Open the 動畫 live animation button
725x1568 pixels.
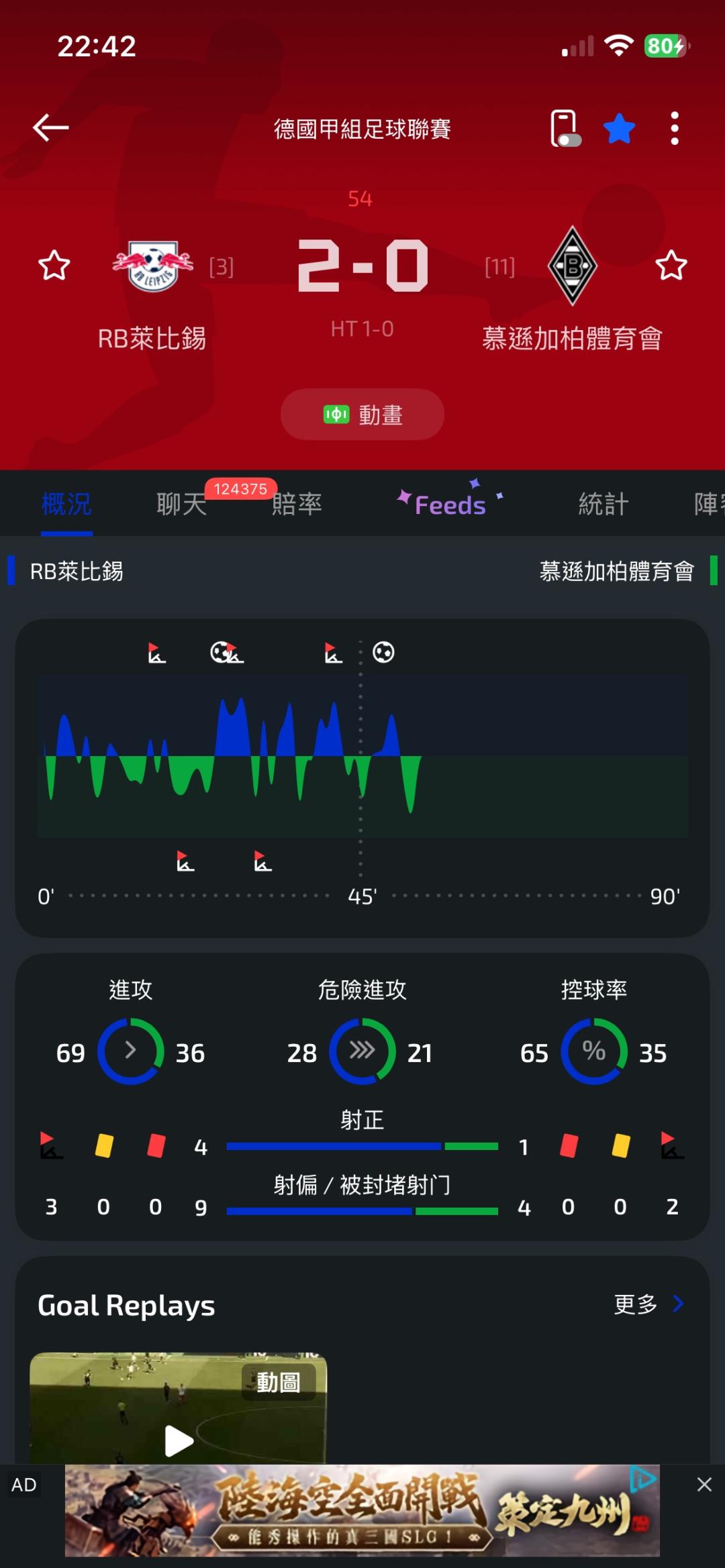pyautogui.click(x=362, y=415)
